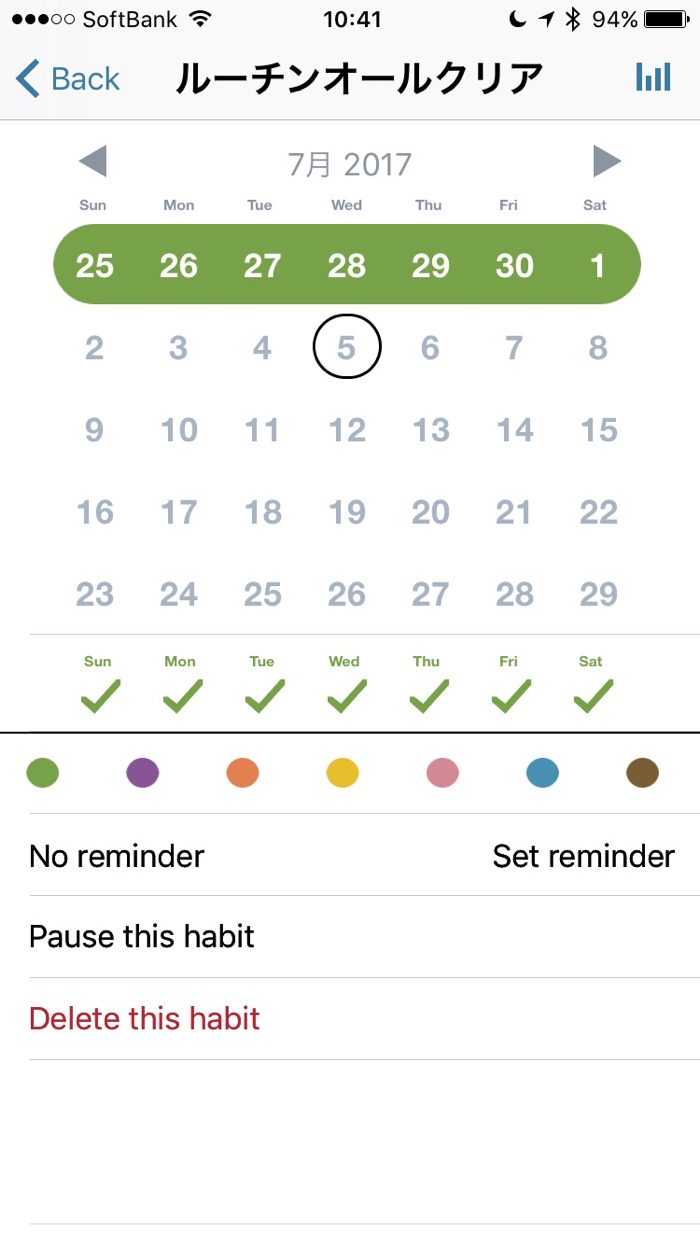
Task: Delete this habit
Action: (145, 1019)
